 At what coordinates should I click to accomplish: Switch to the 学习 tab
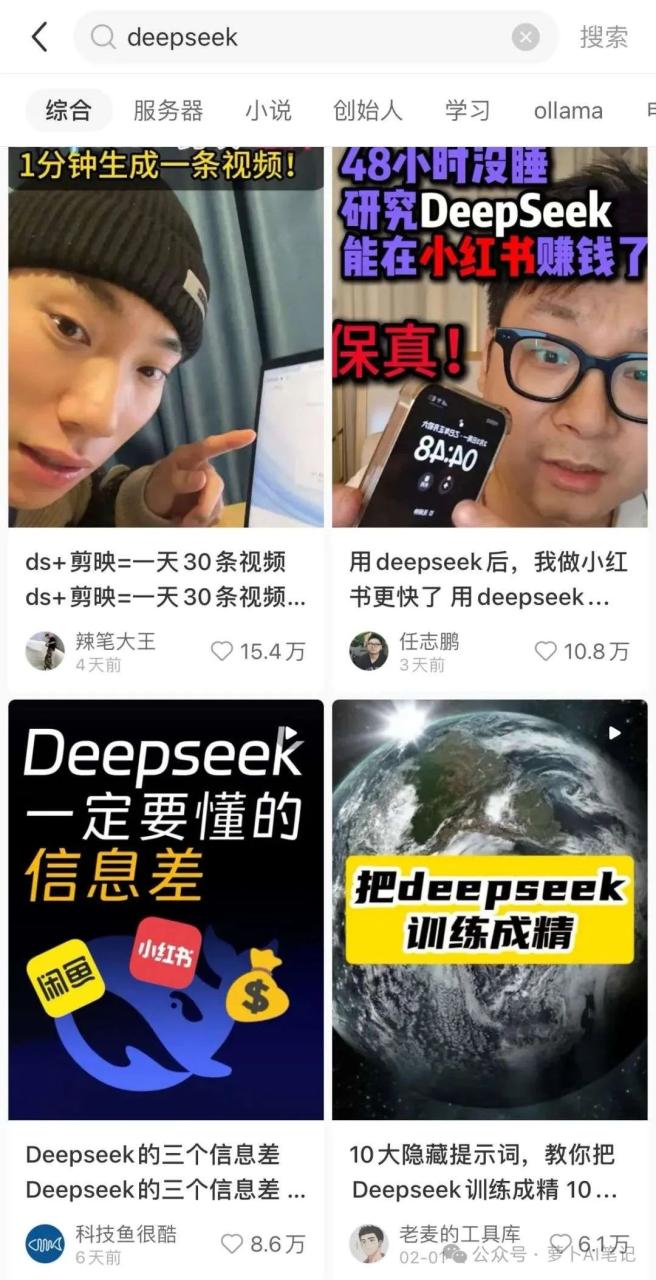click(468, 110)
